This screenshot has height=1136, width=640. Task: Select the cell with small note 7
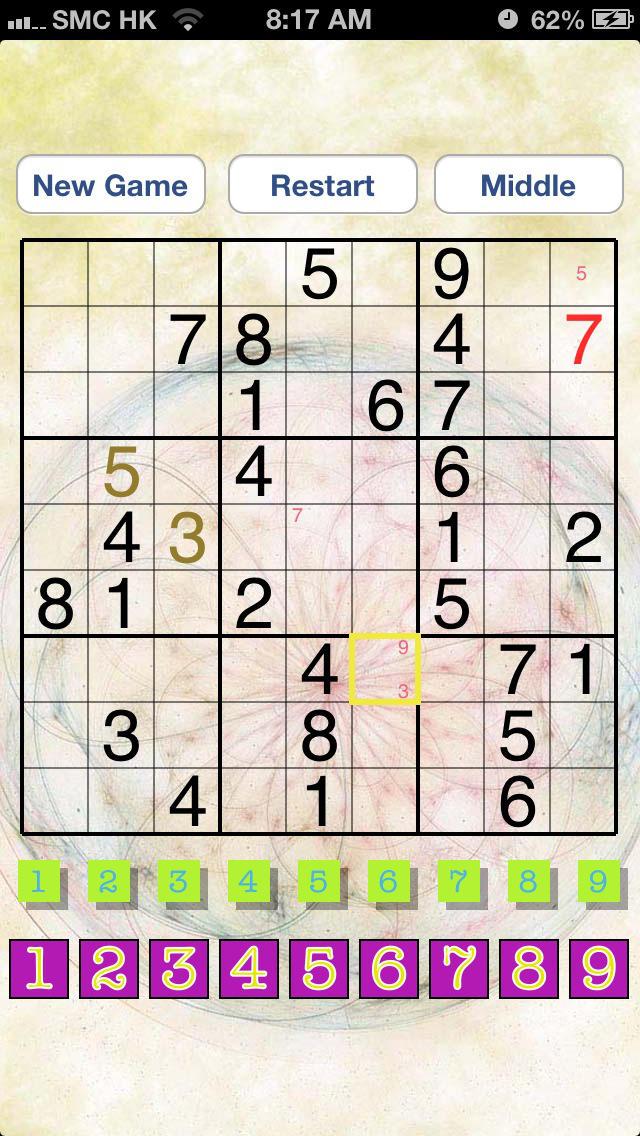point(319,537)
